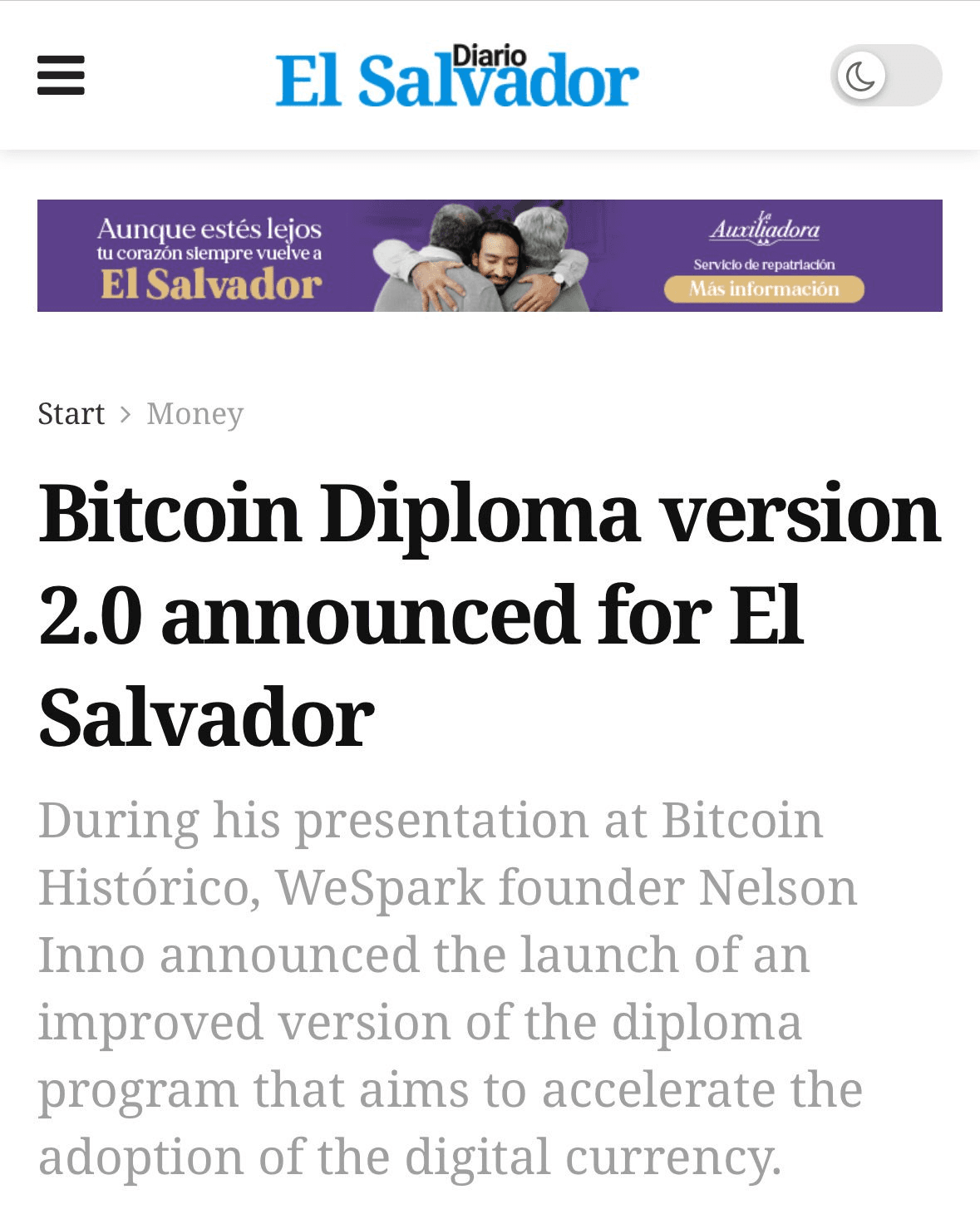Open the Start breadcrumb link

pos(71,413)
